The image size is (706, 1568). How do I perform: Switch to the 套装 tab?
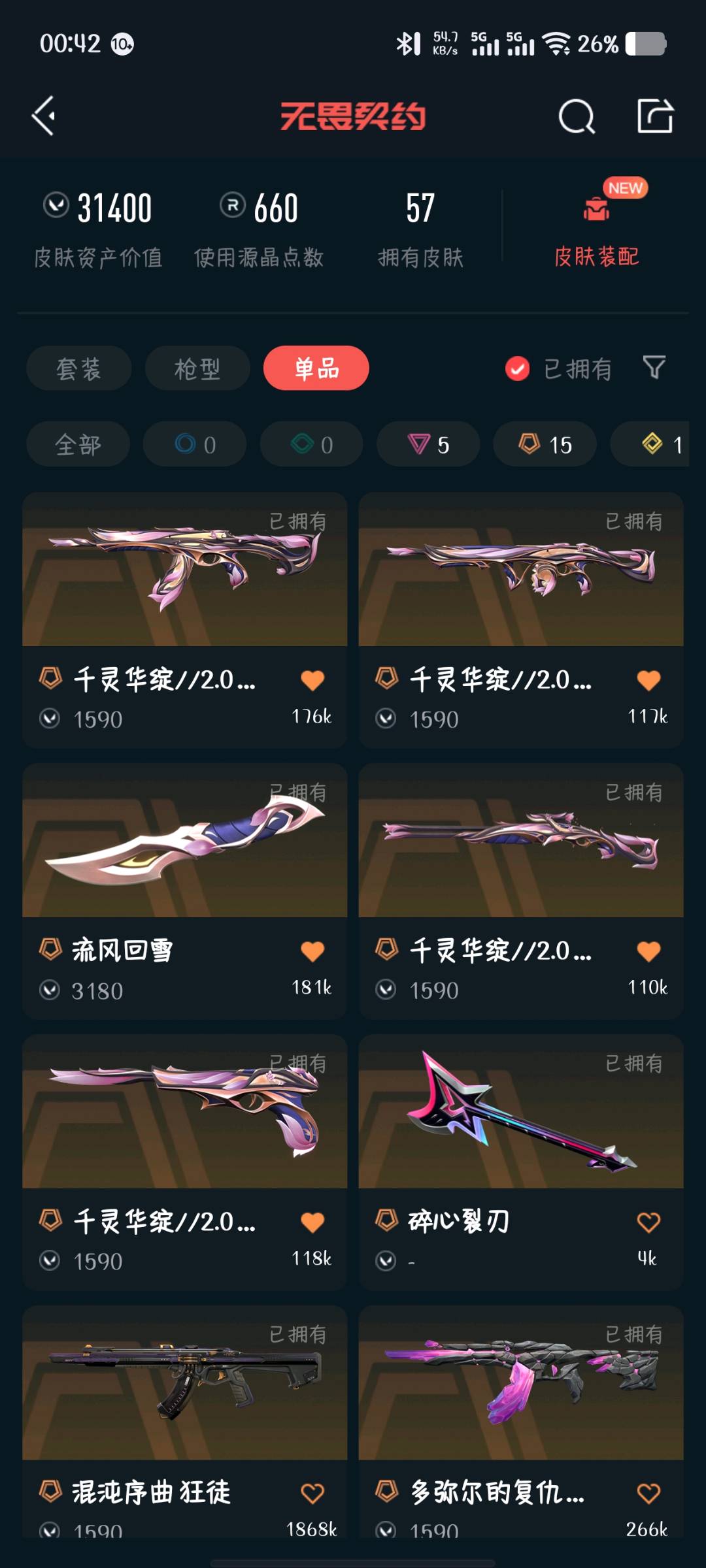(78, 368)
